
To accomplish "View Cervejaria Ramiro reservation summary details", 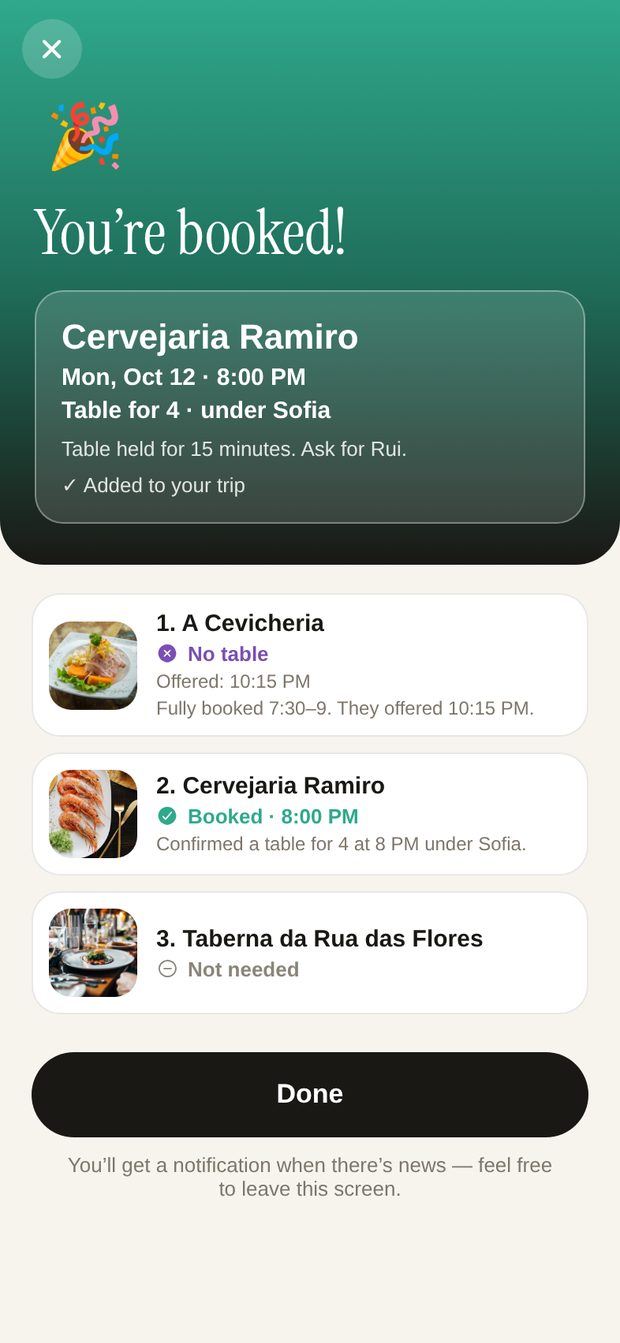I will pyautogui.click(x=310, y=407).
